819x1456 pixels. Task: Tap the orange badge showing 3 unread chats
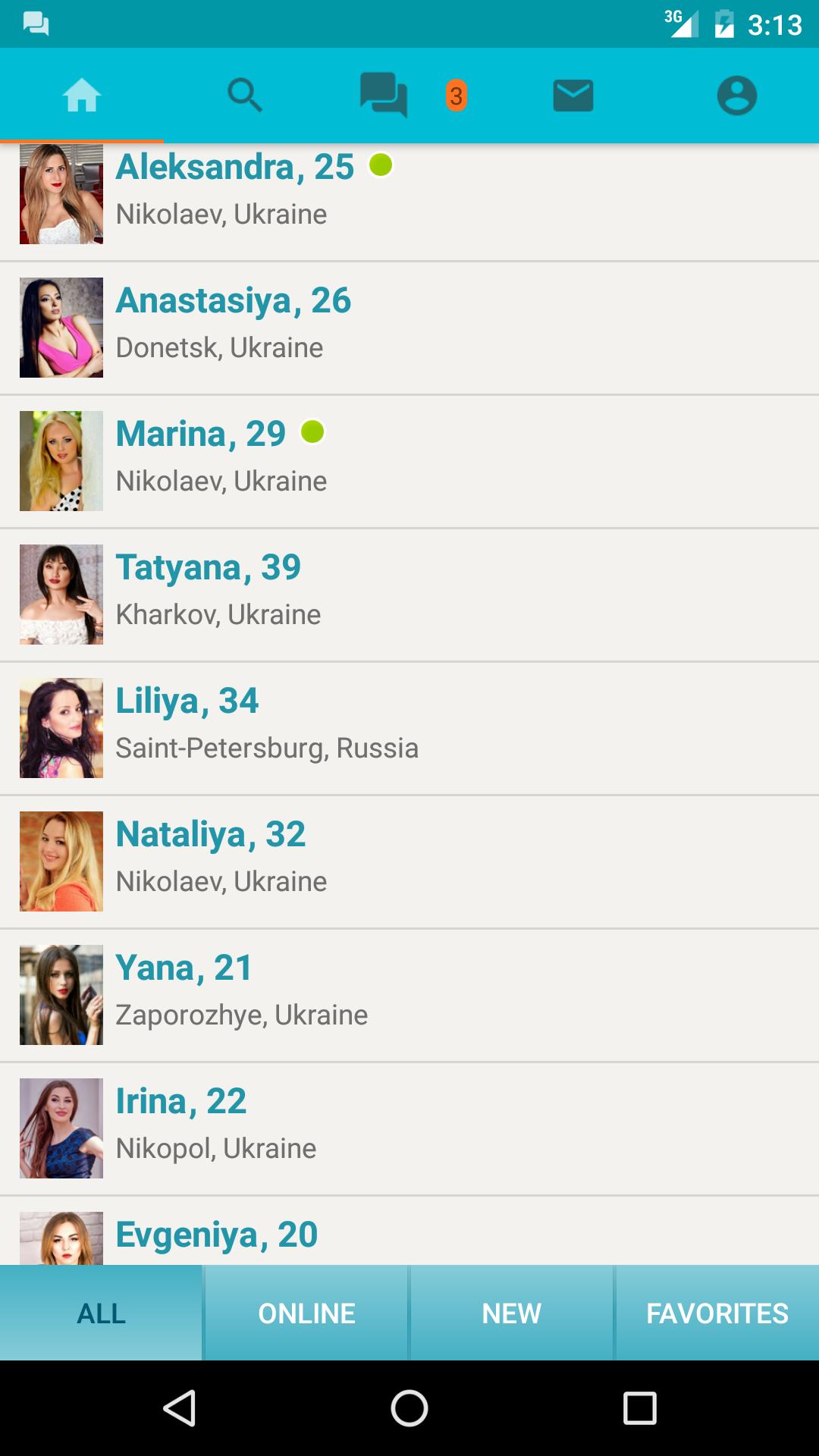coord(455,95)
